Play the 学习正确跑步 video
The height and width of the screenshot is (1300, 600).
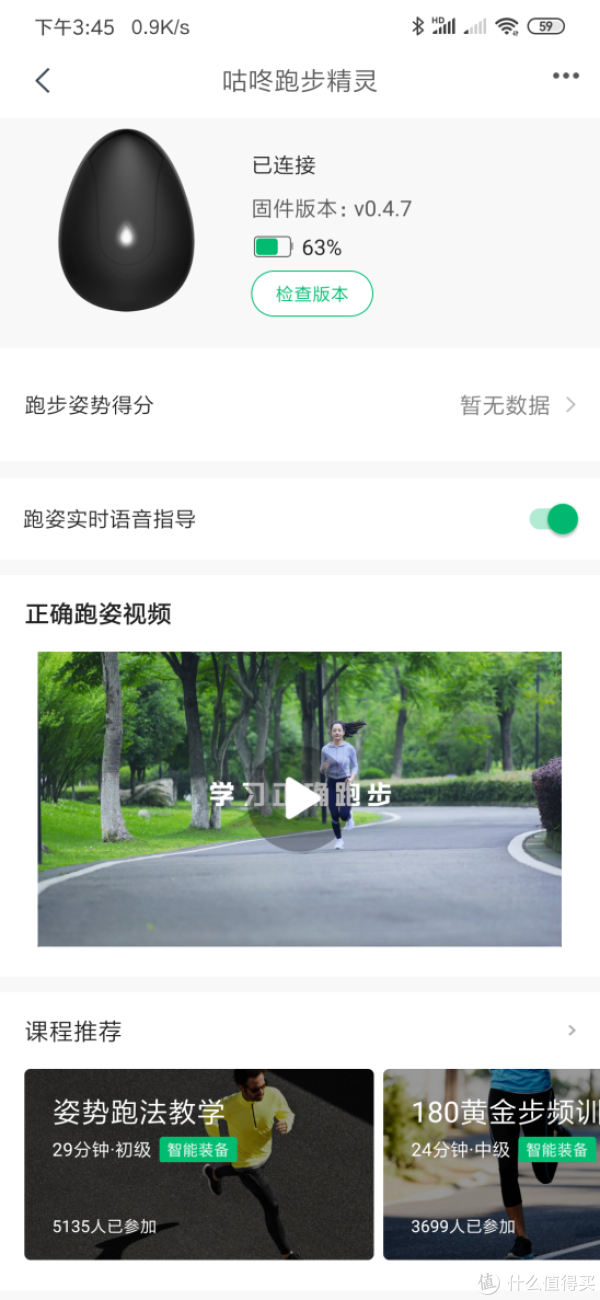(299, 799)
